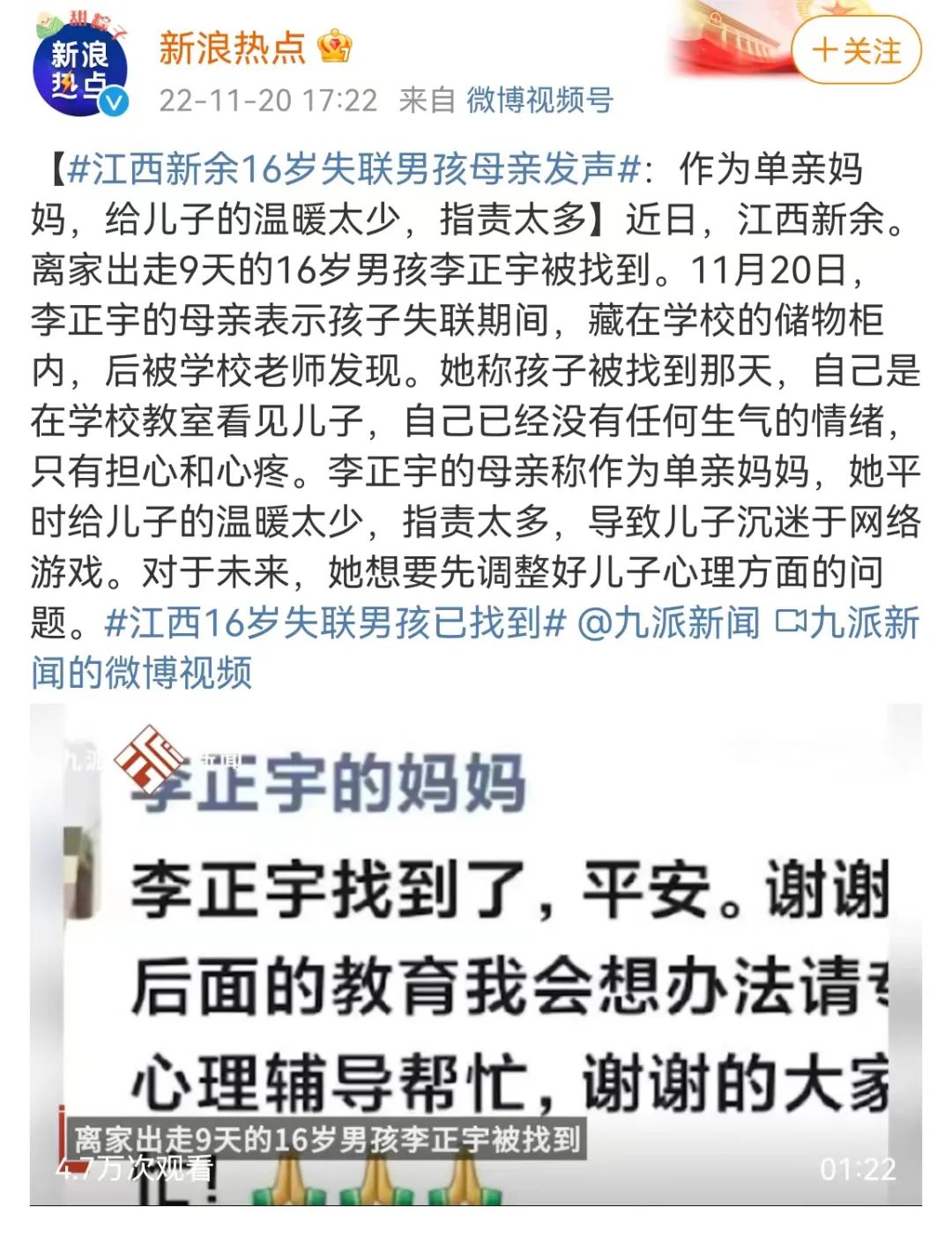The height and width of the screenshot is (1245, 952).
Task: Play the video about 李正宇的妈妈
Action: pyautogui.click(x=476, y=954)
